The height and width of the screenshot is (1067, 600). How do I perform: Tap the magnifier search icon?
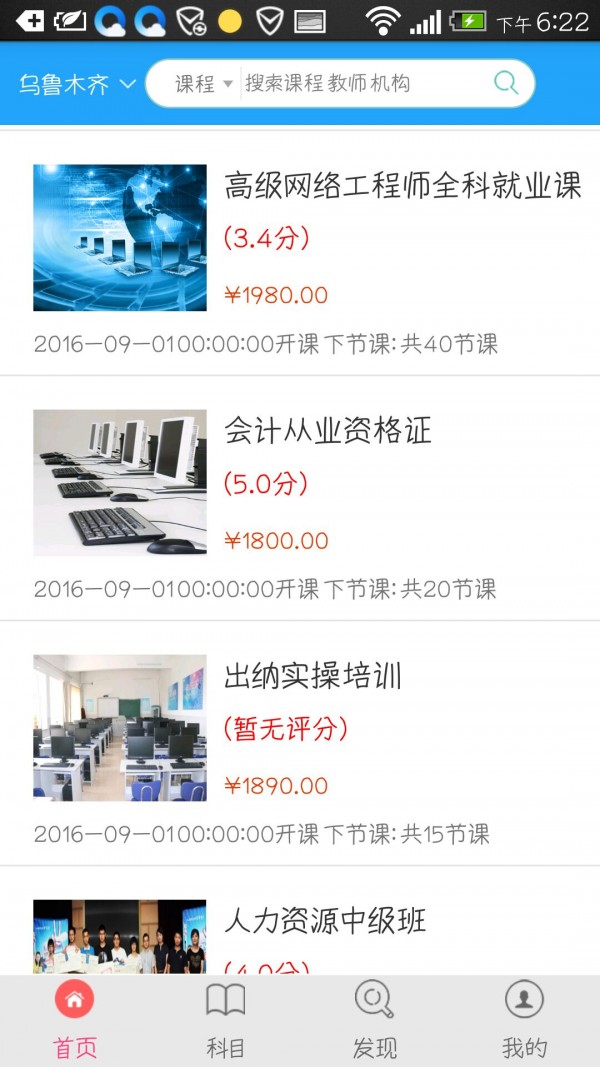click(x=506, y=84)
